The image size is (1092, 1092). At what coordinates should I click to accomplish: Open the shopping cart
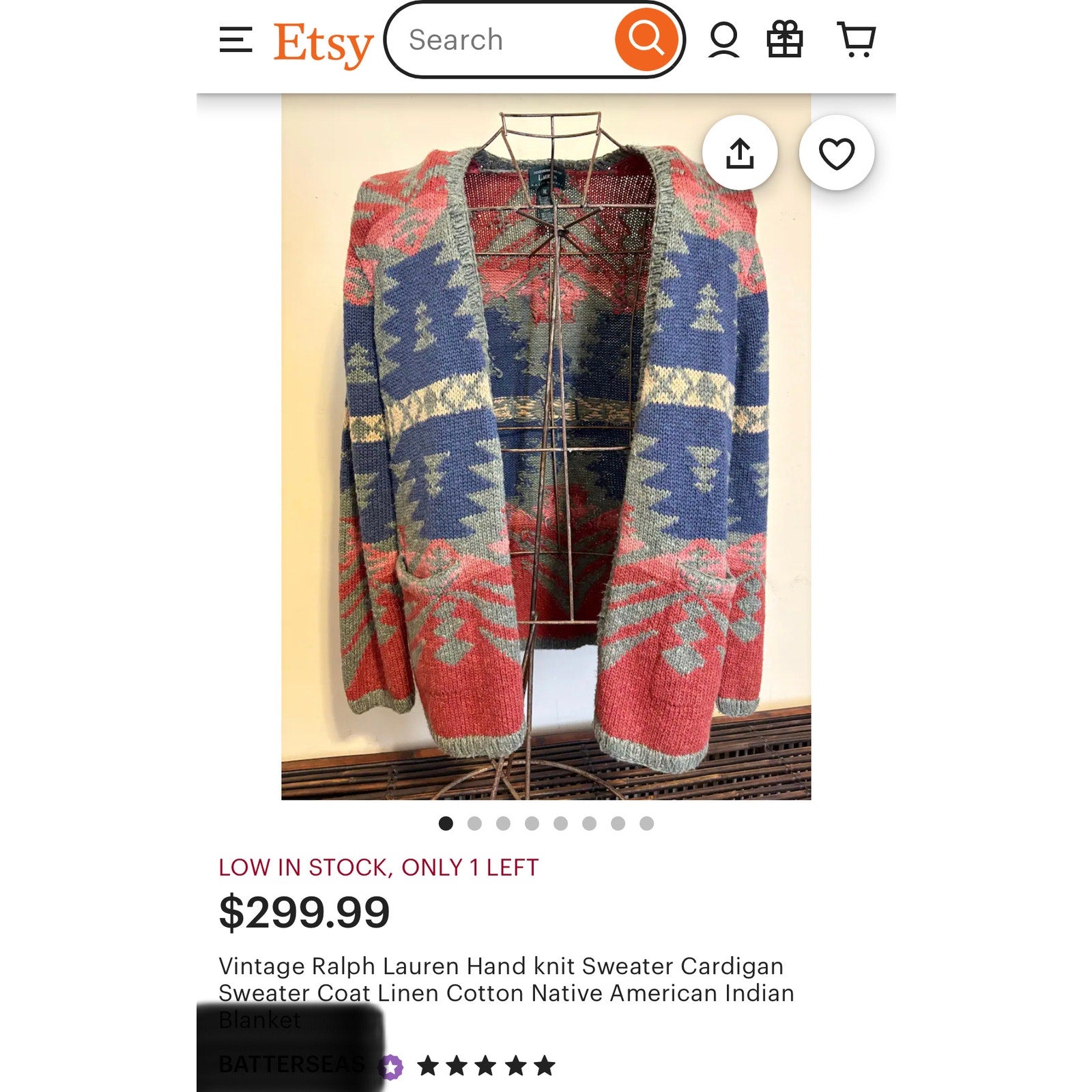click(x=856, y=40)
